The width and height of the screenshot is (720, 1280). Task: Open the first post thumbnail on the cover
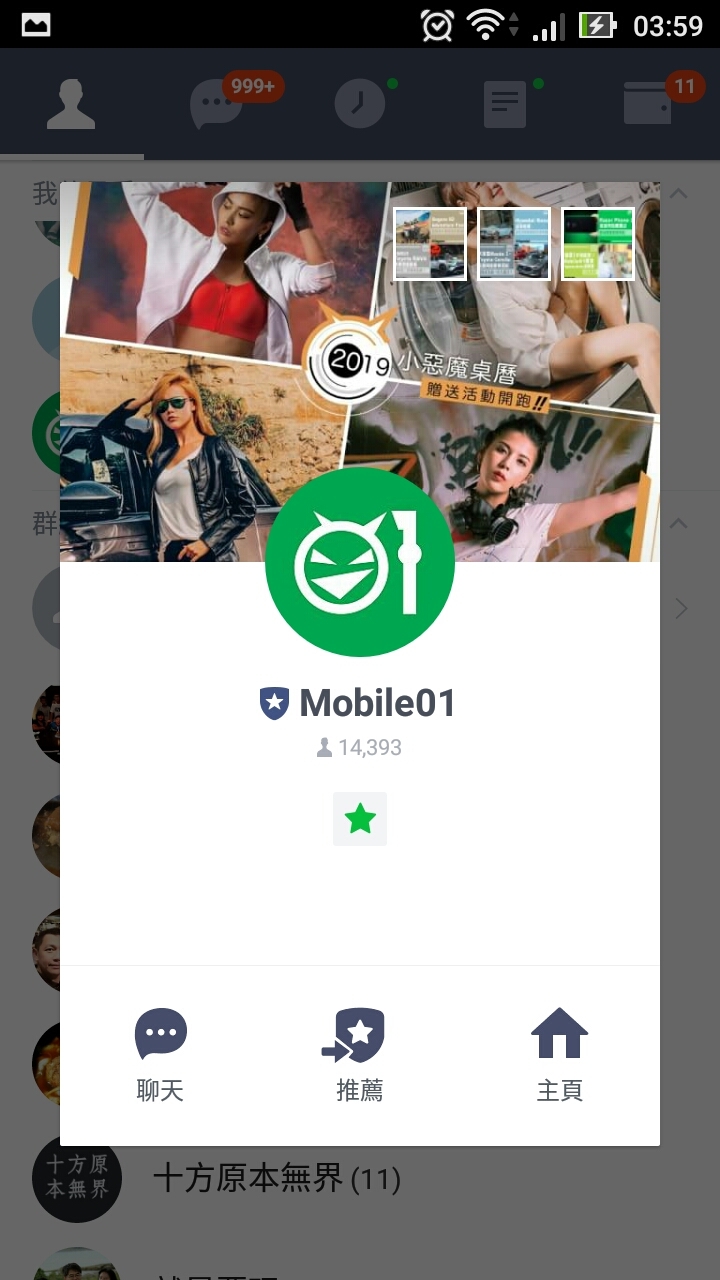[430, 244]
